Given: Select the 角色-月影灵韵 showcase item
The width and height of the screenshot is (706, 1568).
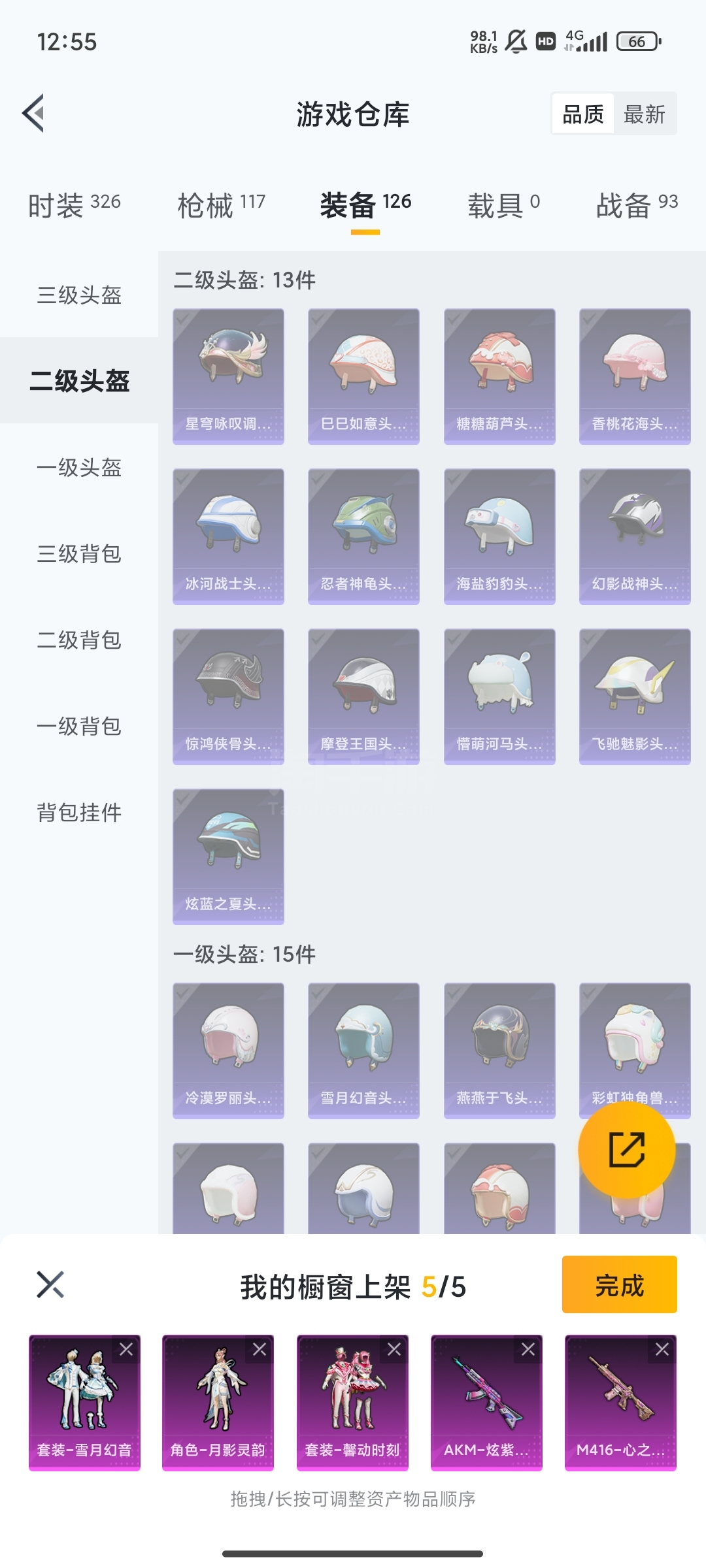Looking at the screenshot, I should (x=218, y=1403).
